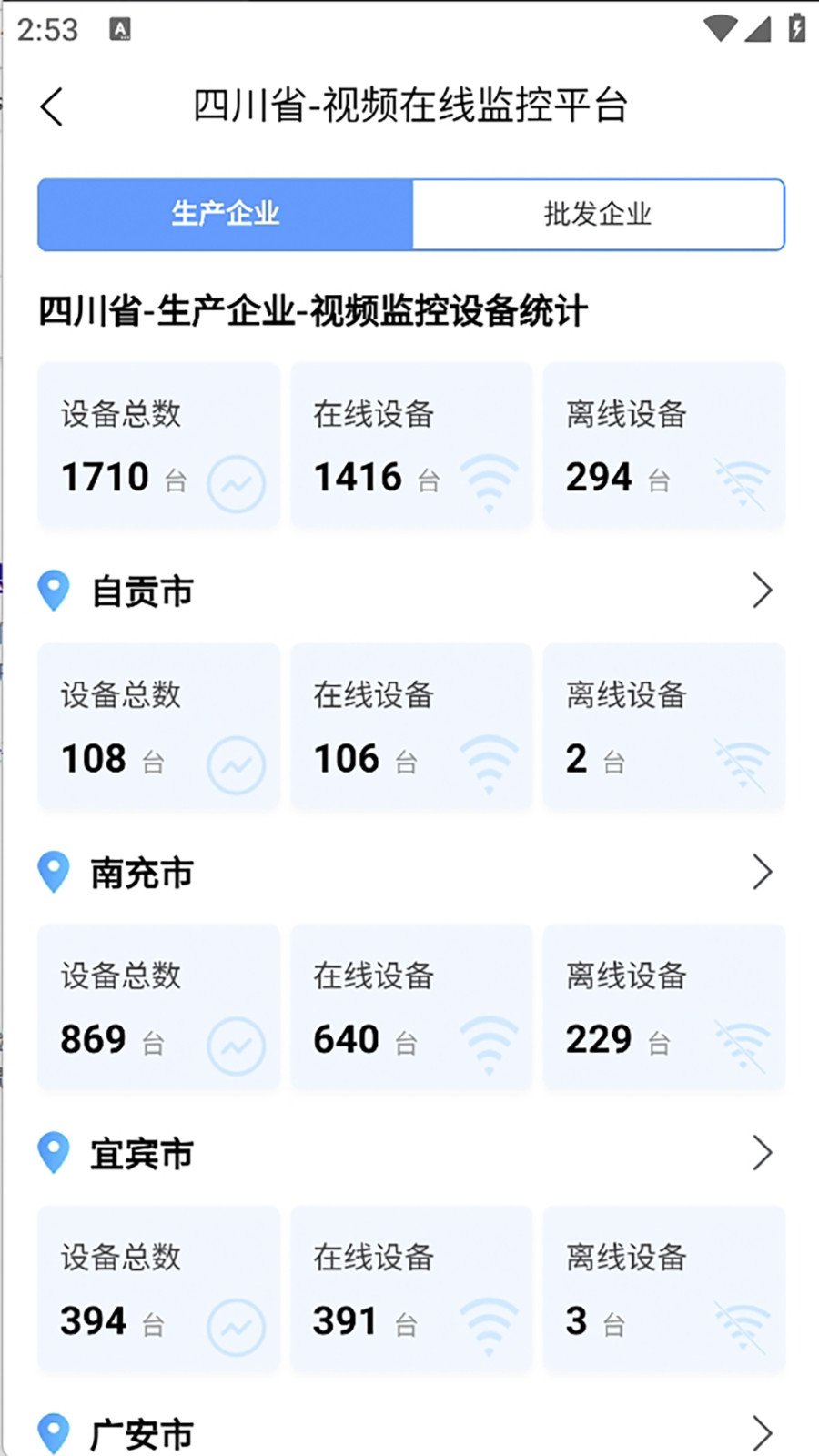View 宜宾市 monitoring details
Screen dimensions: 819x1456
coord(762,1154)
